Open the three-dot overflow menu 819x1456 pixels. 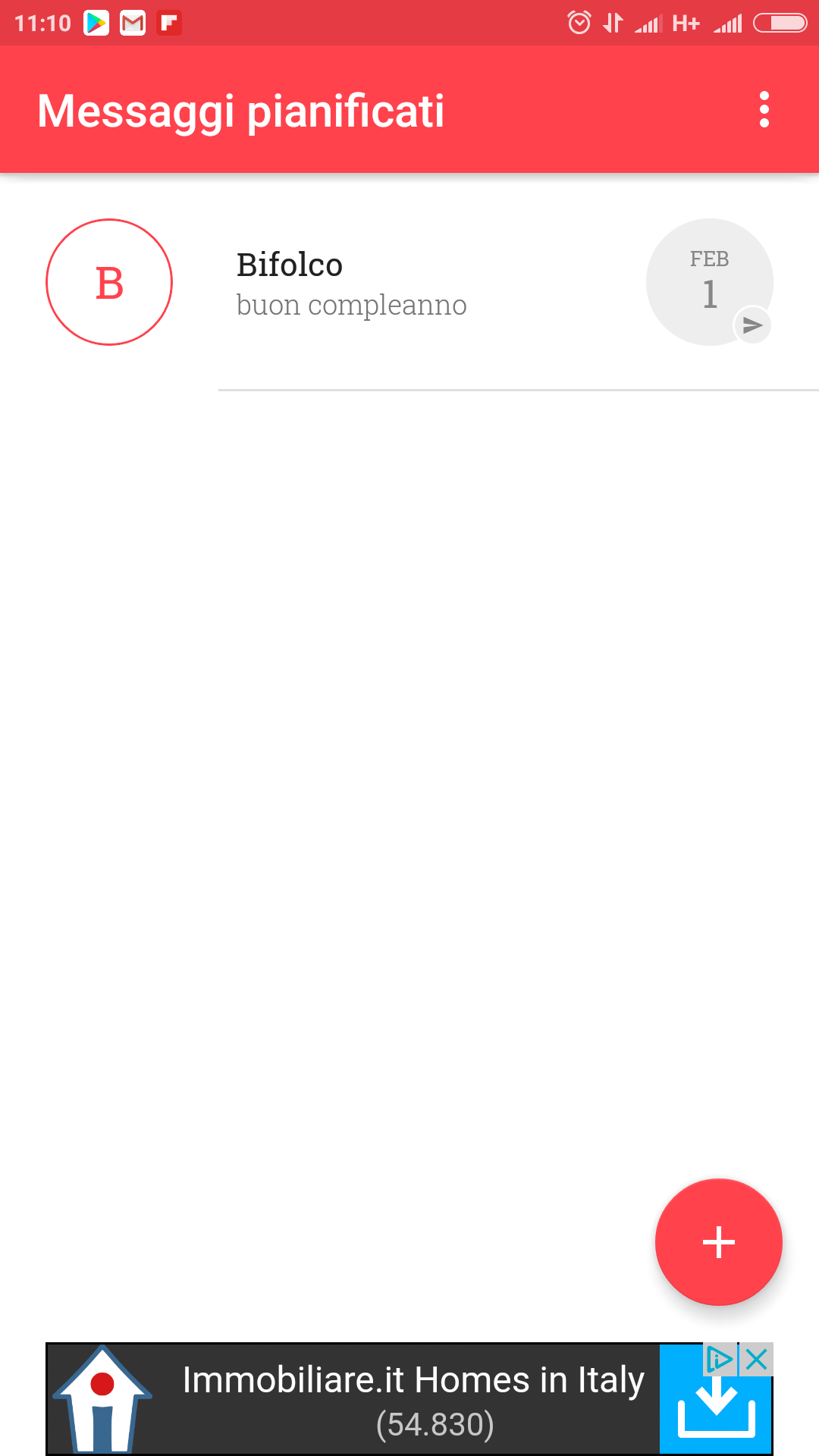click(x=764, y=110)
